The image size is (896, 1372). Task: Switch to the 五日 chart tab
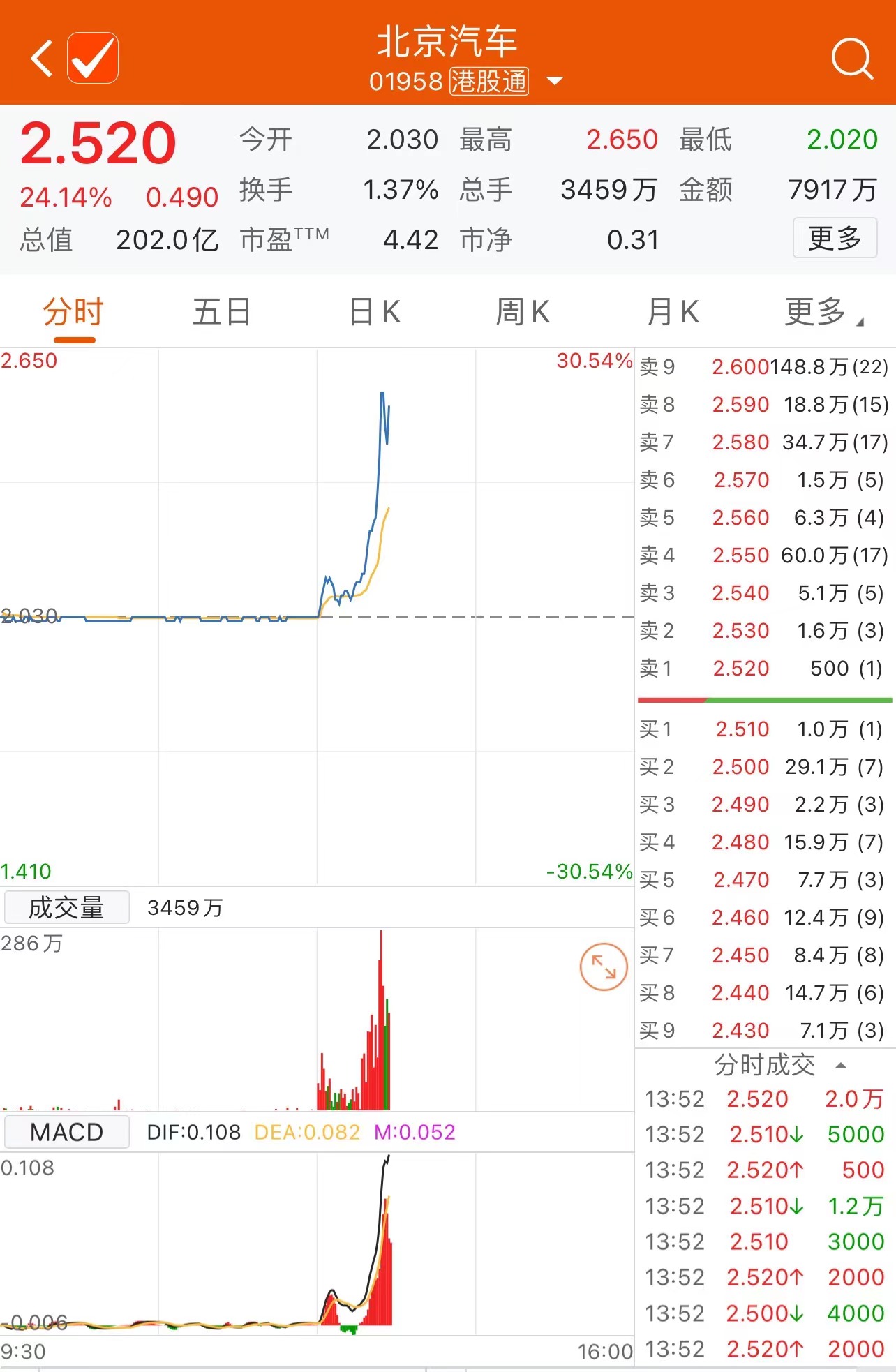click(x=222, y=312)
